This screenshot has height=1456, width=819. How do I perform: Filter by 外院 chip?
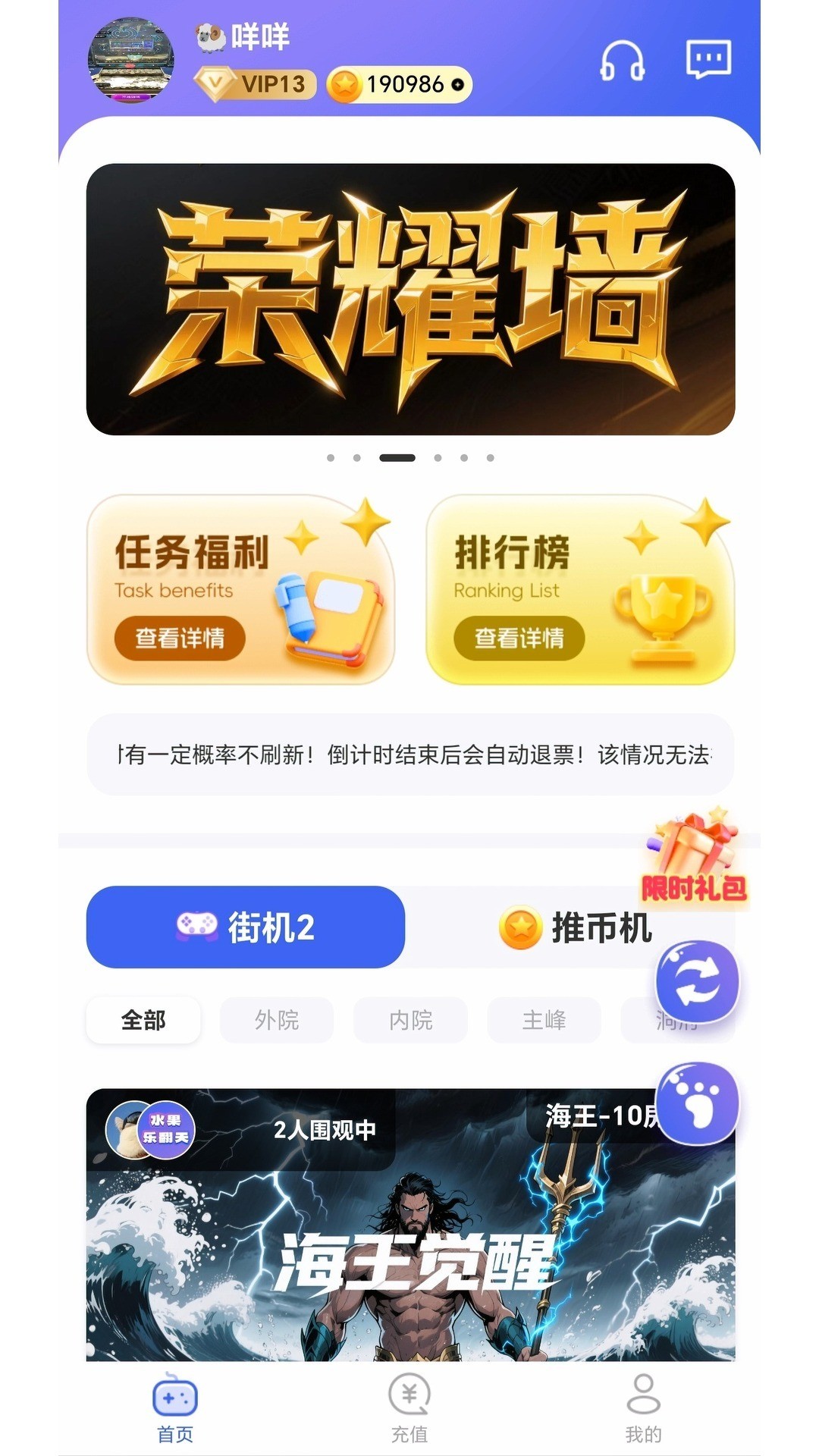[277, 1020]
